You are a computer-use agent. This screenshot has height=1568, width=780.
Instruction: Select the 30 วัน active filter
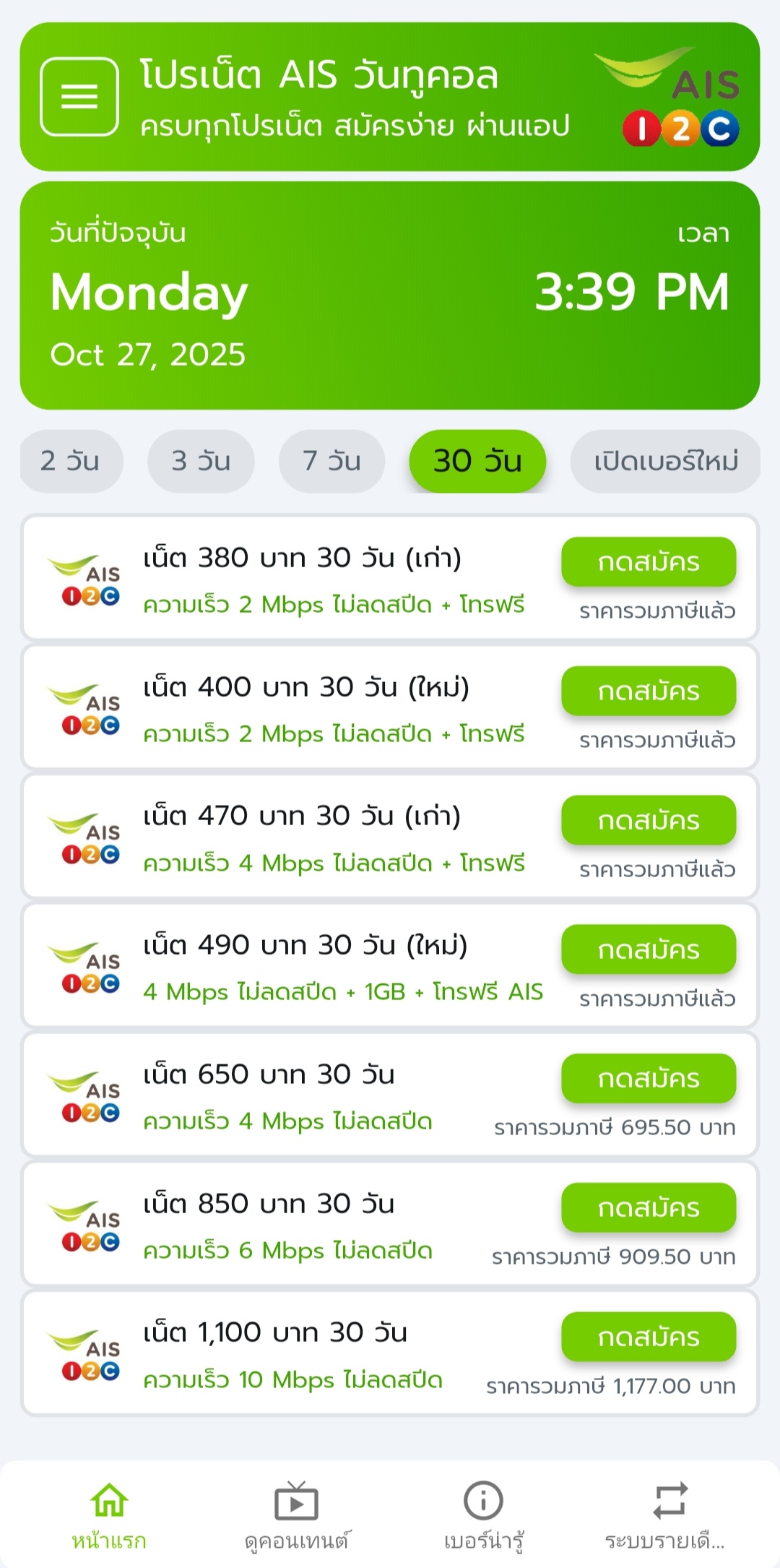pos(477,461)
